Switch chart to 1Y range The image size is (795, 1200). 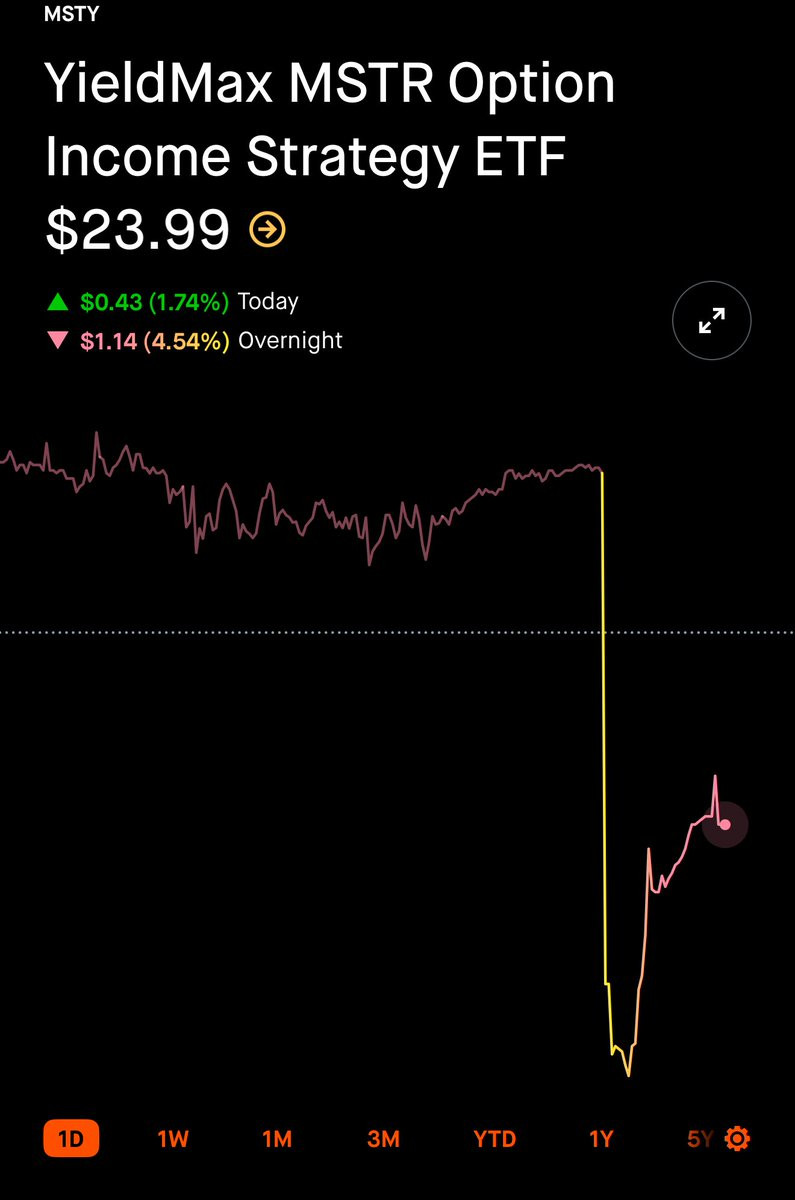(x=600, y=1138)
